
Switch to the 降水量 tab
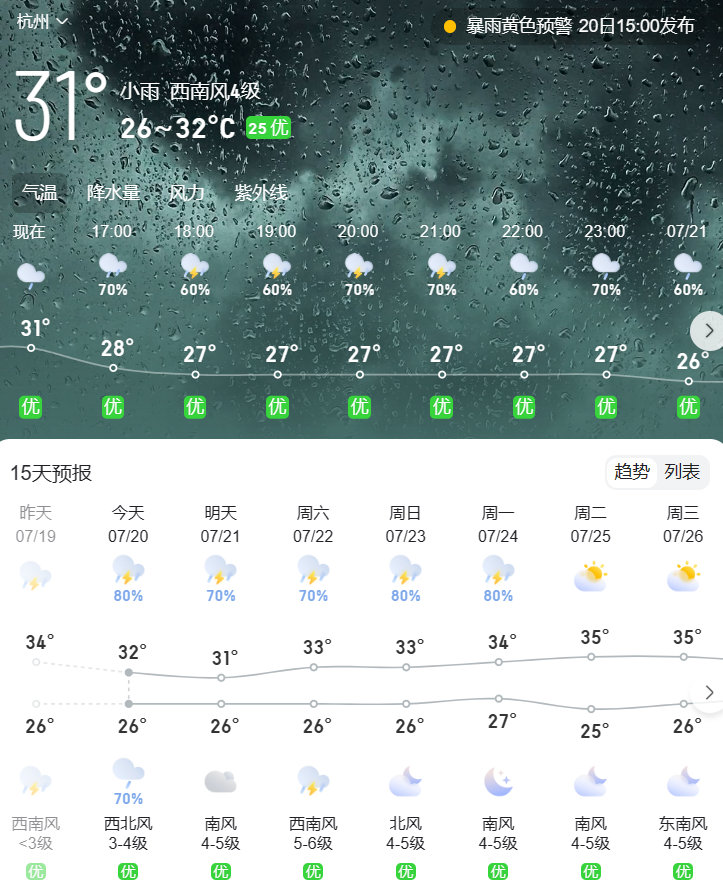[x=113, y=193]
